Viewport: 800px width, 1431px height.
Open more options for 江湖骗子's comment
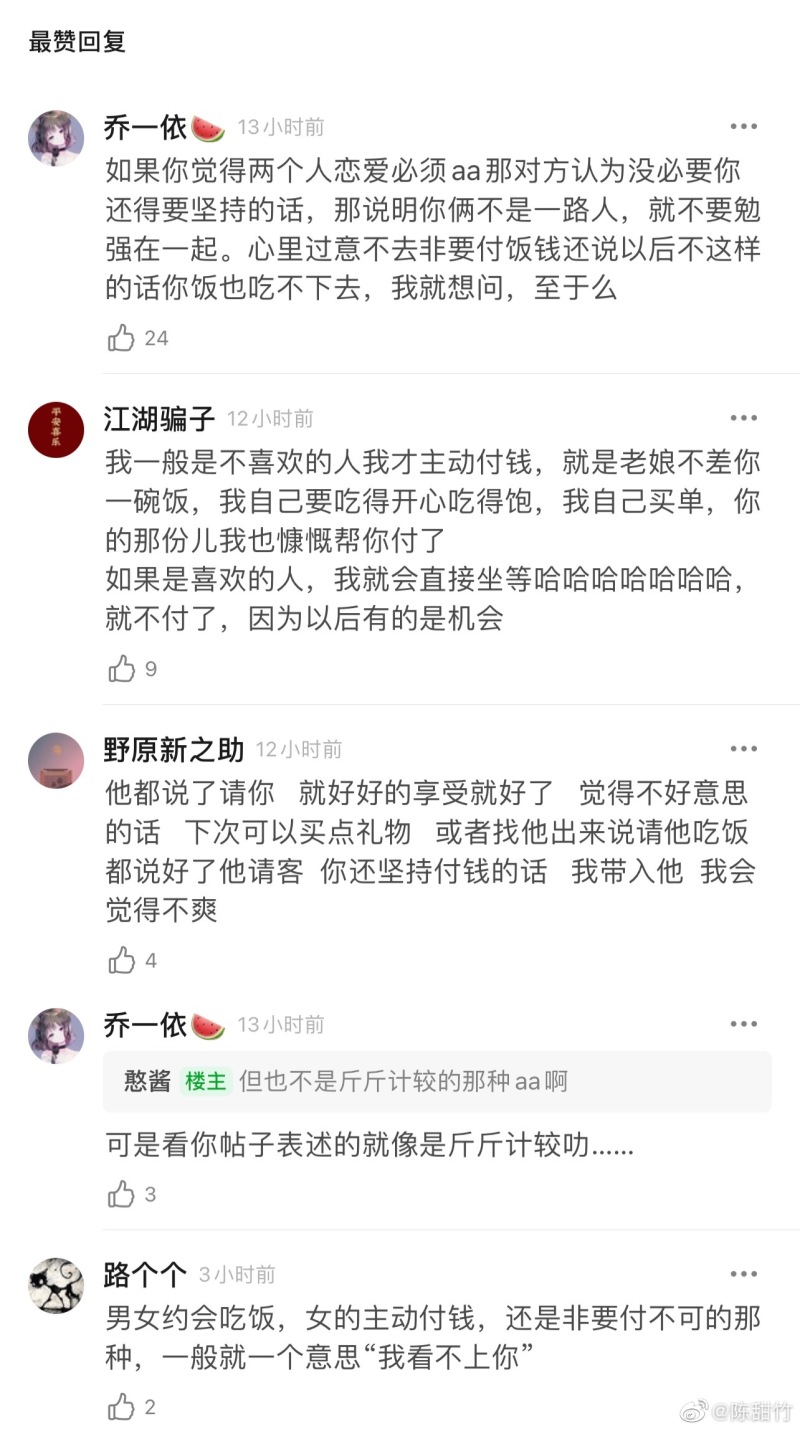click(743, 418)
